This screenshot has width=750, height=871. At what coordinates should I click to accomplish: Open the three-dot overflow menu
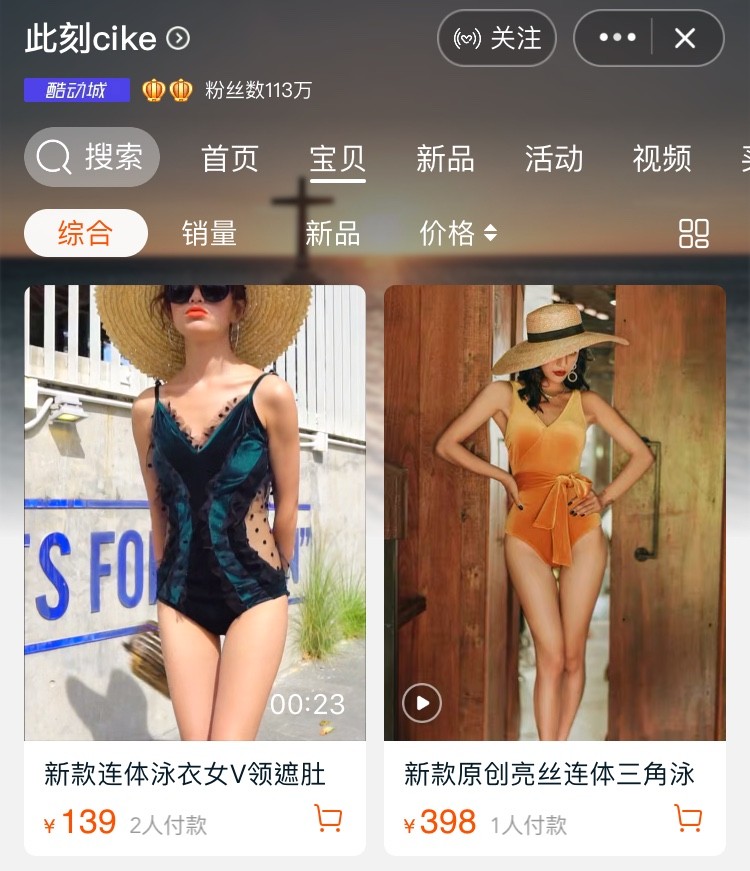click(617, 39)
